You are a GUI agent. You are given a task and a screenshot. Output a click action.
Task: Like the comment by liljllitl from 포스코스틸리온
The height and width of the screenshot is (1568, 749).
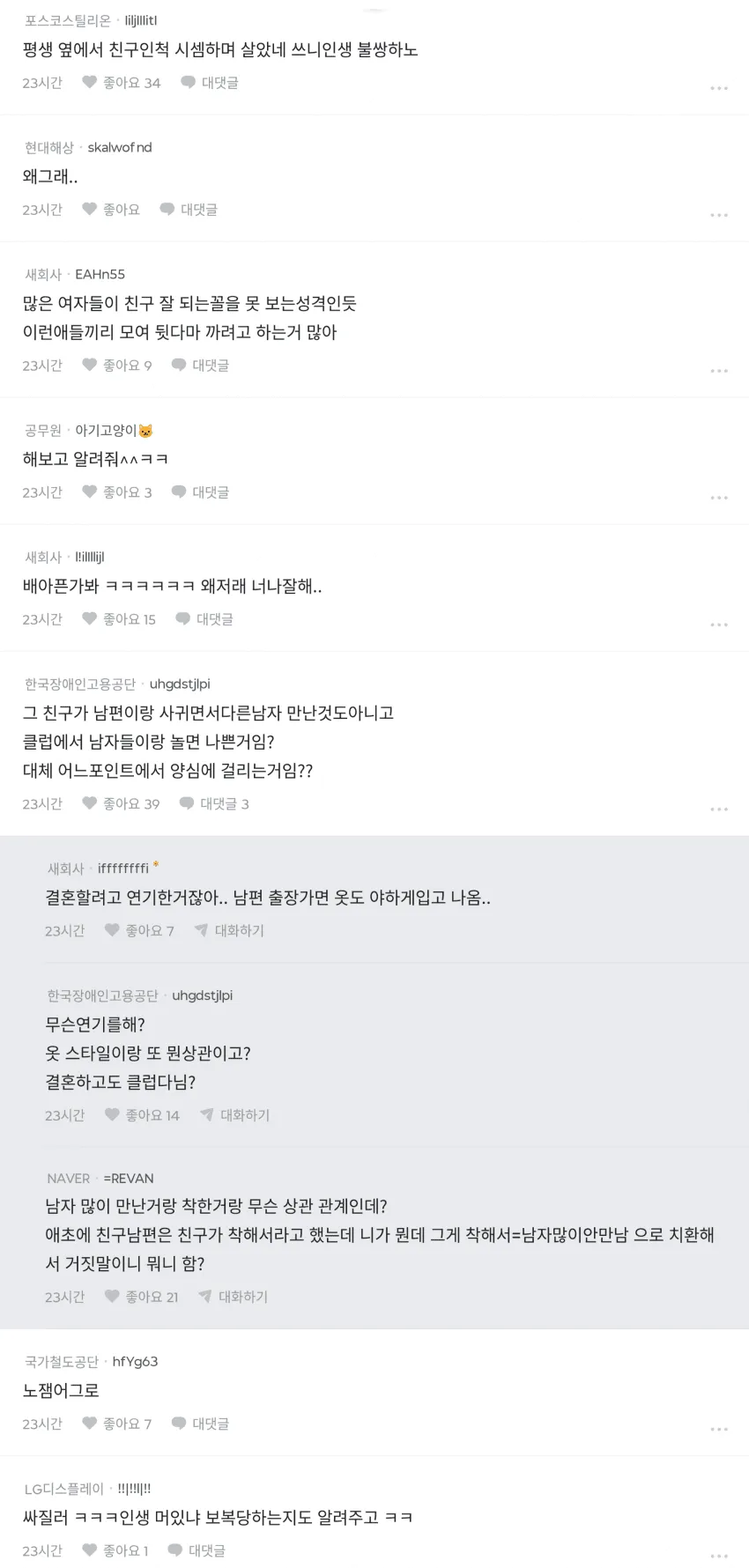coord(122,83)
